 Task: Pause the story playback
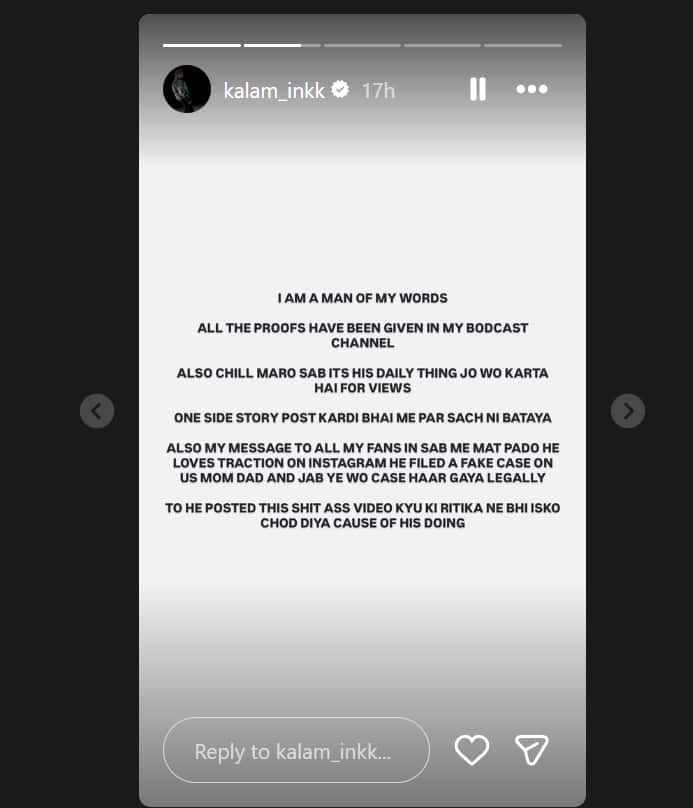point(477,90)
